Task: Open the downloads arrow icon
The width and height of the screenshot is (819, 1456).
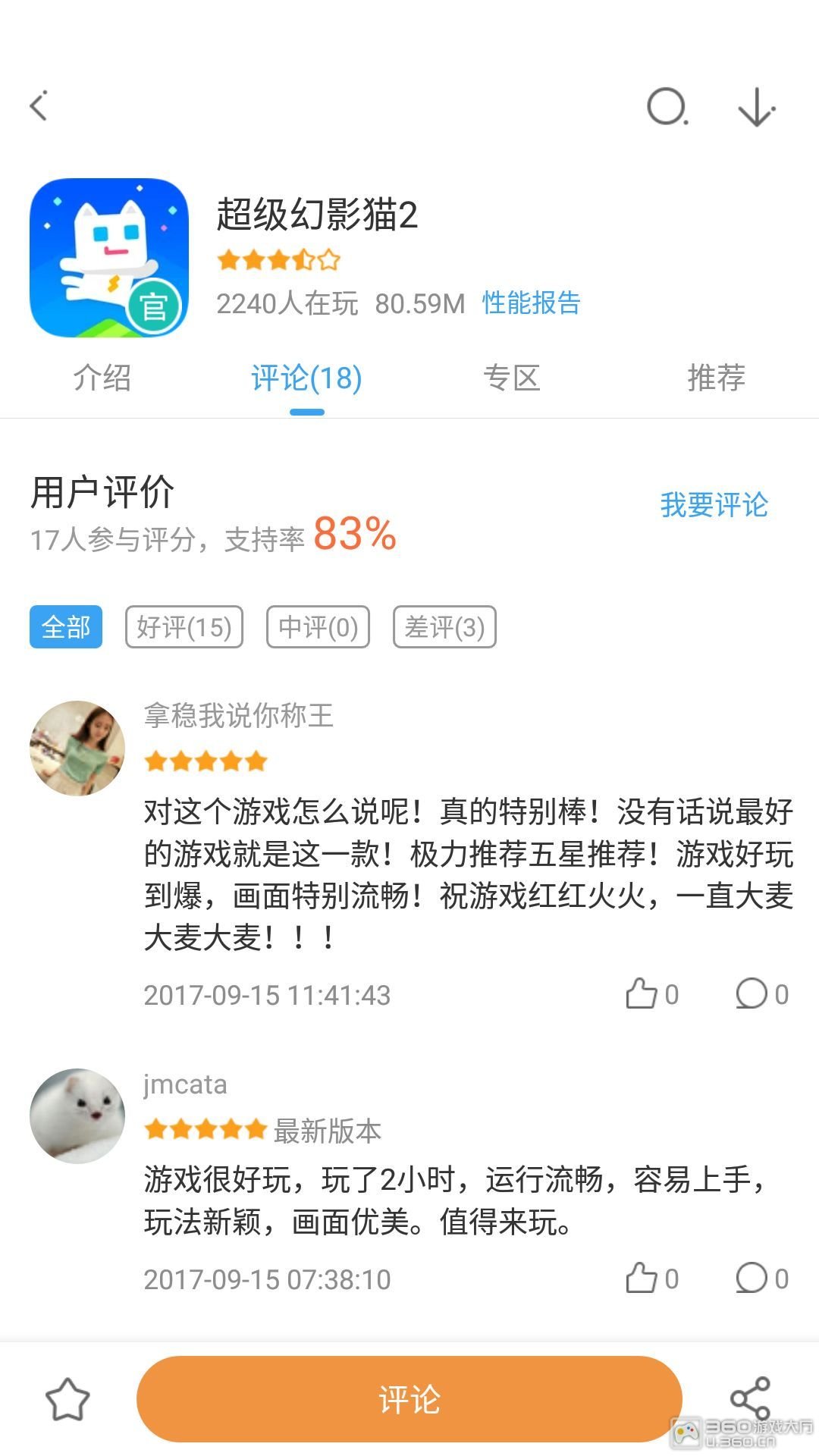Action: [756, 107]
